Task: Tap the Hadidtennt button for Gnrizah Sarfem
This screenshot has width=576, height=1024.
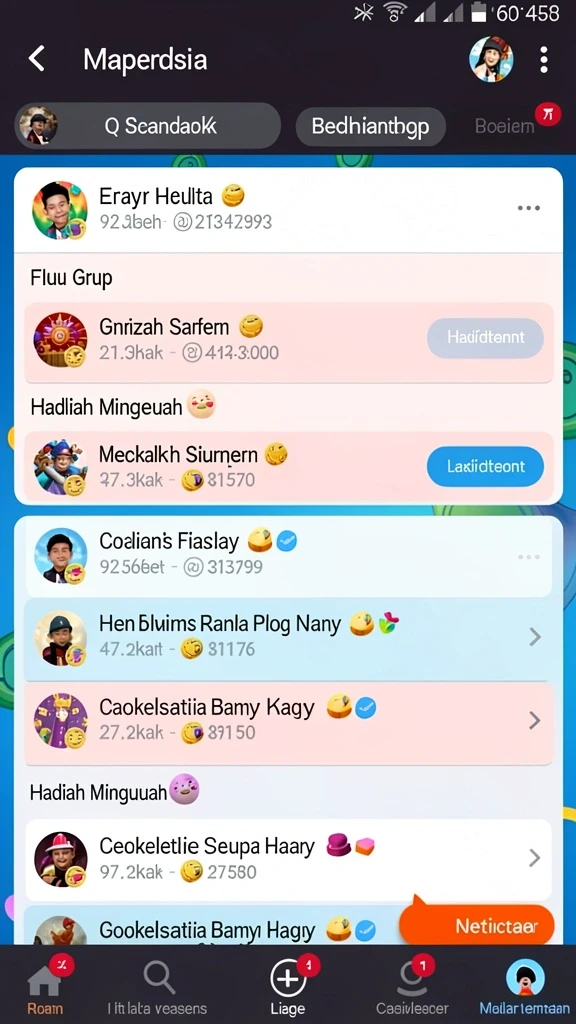Action: point(485,338)
